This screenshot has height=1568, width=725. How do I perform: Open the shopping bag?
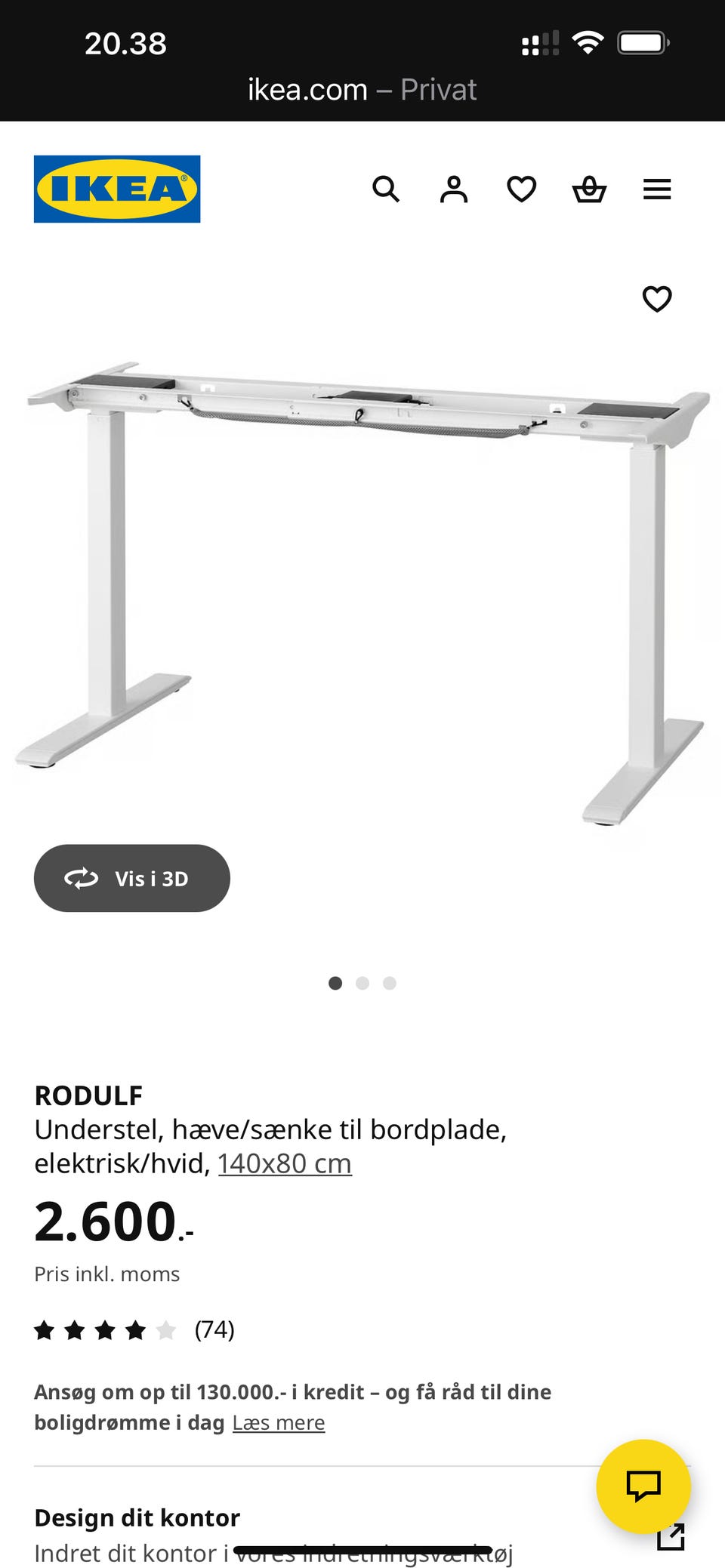tap(590, 189)
